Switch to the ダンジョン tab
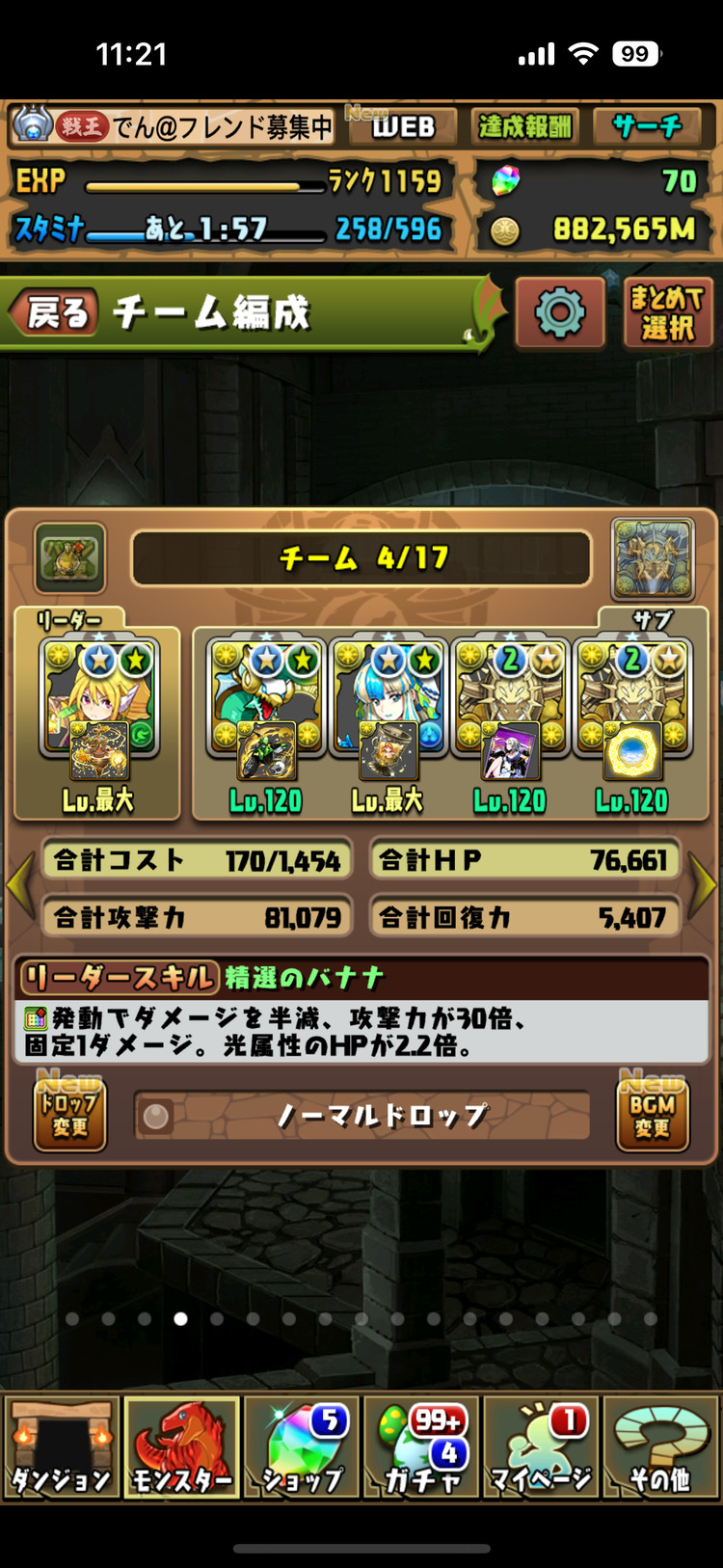This screenshot has height=1568, width=723. pos(61,1446)
